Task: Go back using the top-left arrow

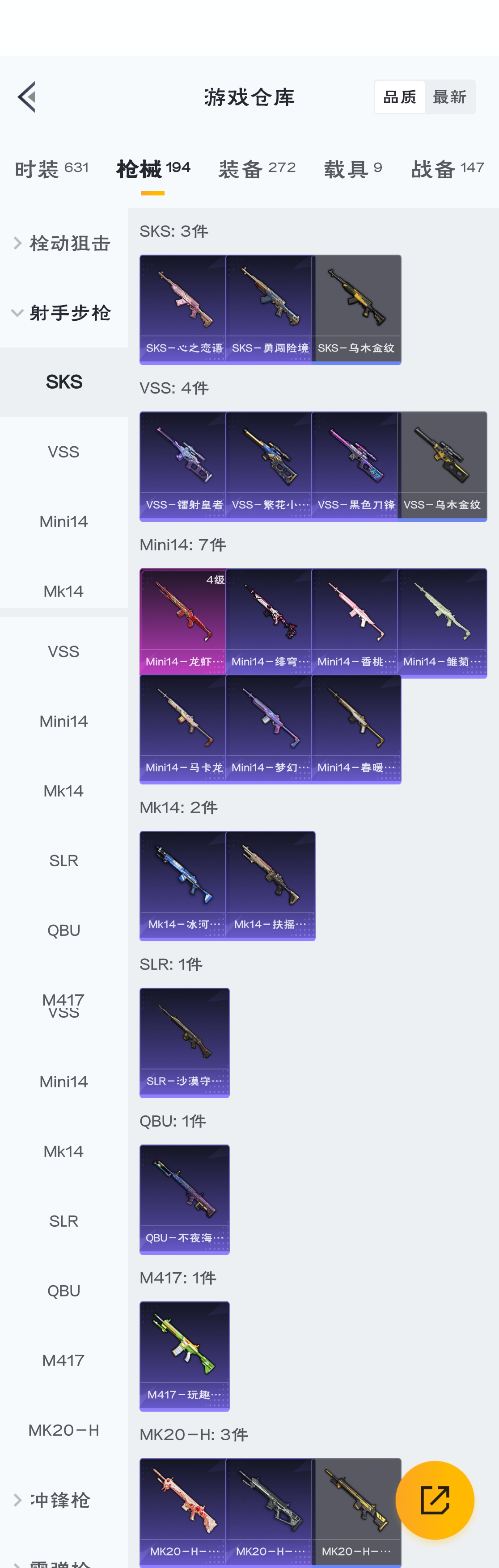Action: [x=26, y=97]
